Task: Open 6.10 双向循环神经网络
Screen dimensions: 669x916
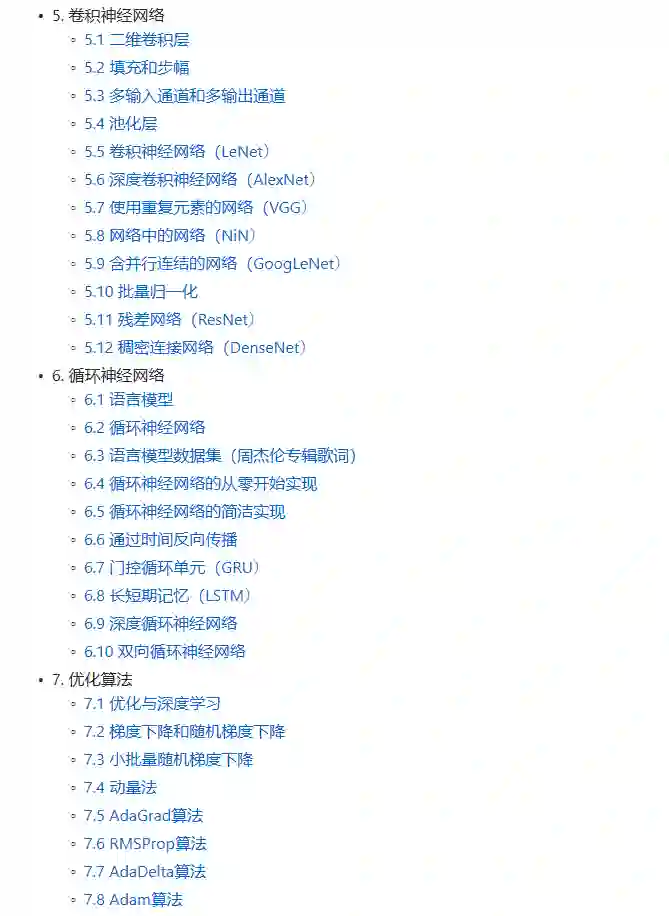Action: [164, 652]
